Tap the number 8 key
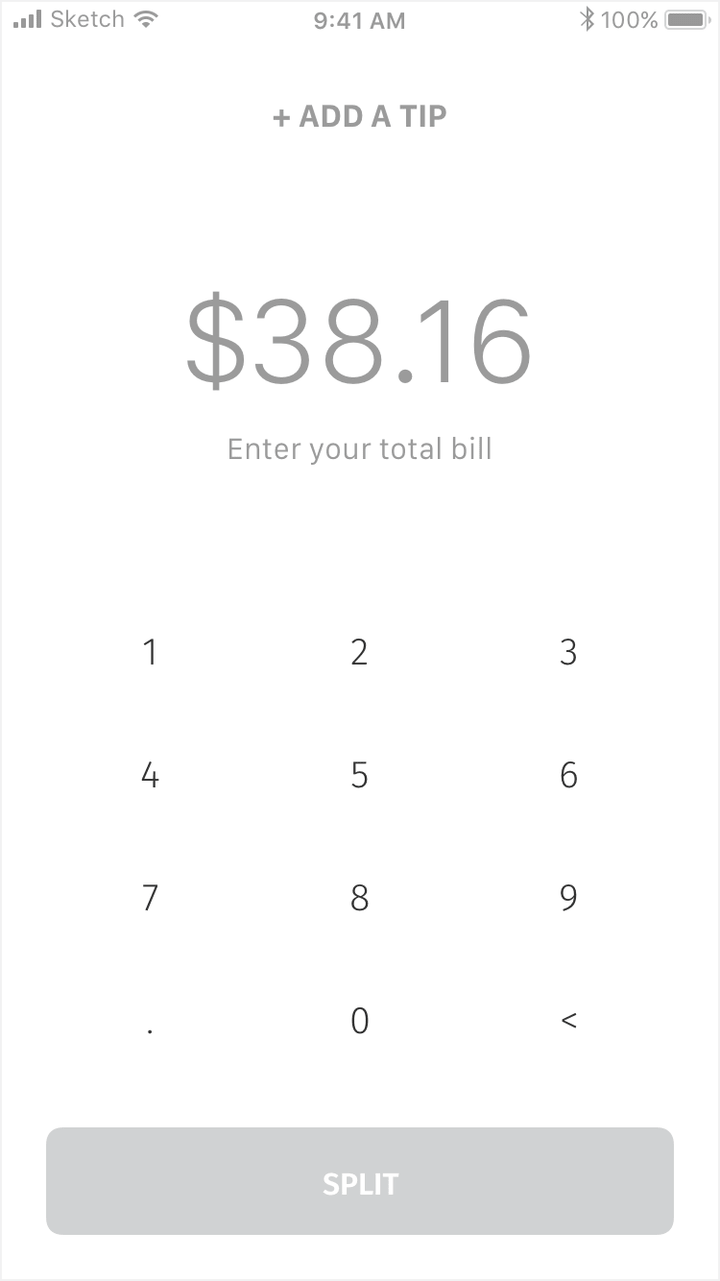Viewport: 720px width, 1281px height. [359, 898]
